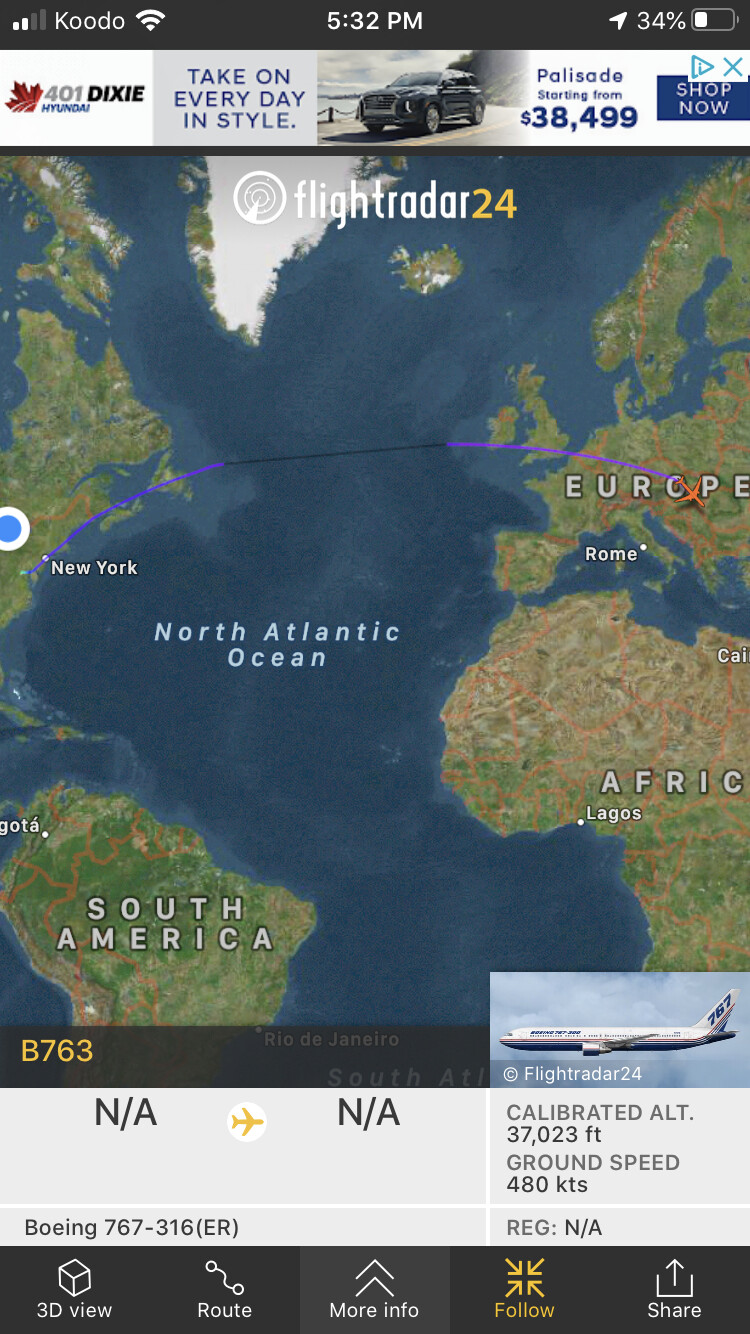Screen dimensions: 750x1334
Task: Toggle Follow for this aircraft
Action: (x=524, y=1290)
